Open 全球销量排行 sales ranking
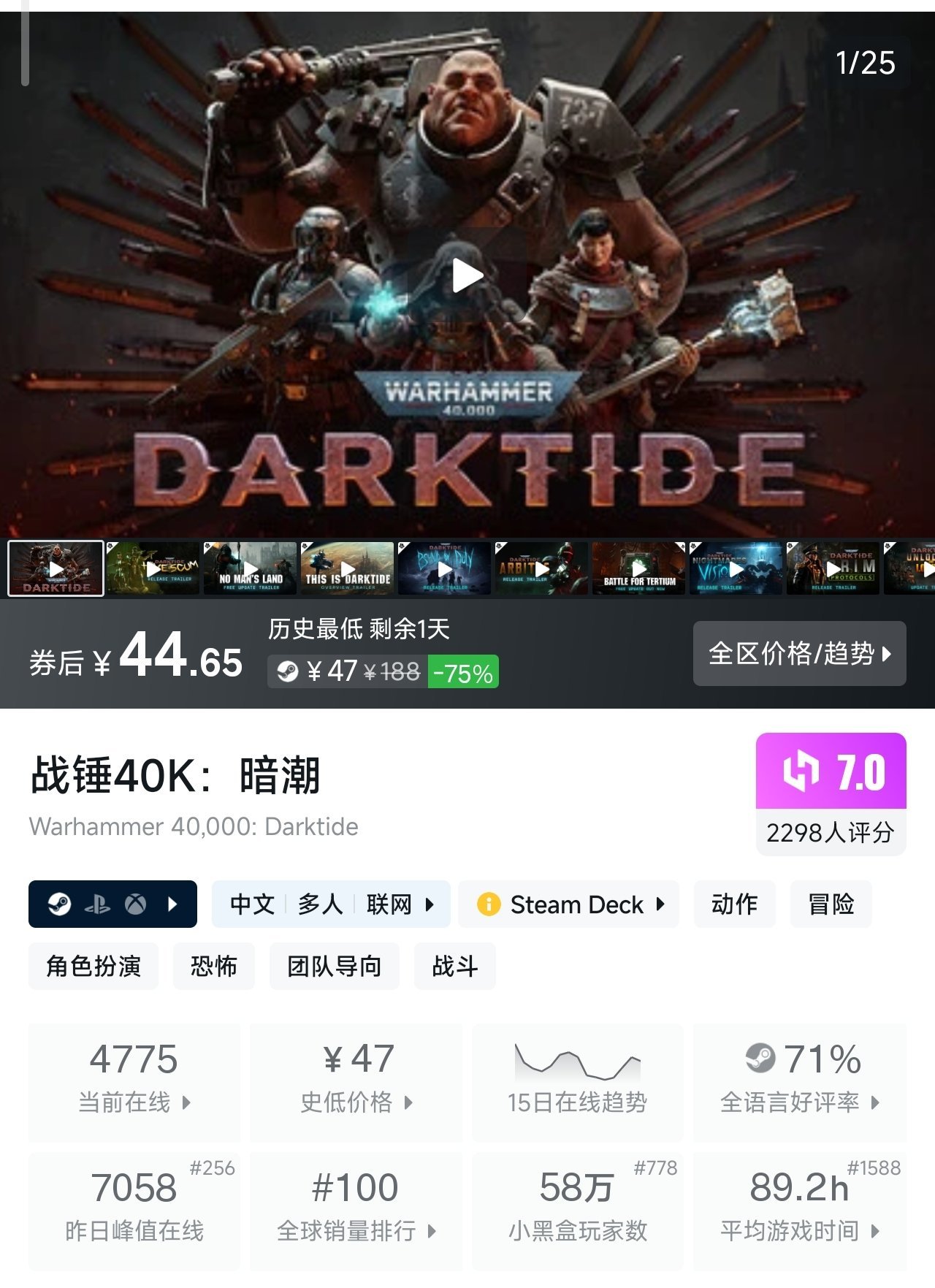This screenshot has height=1288, width=935. tap(356, 1210)
